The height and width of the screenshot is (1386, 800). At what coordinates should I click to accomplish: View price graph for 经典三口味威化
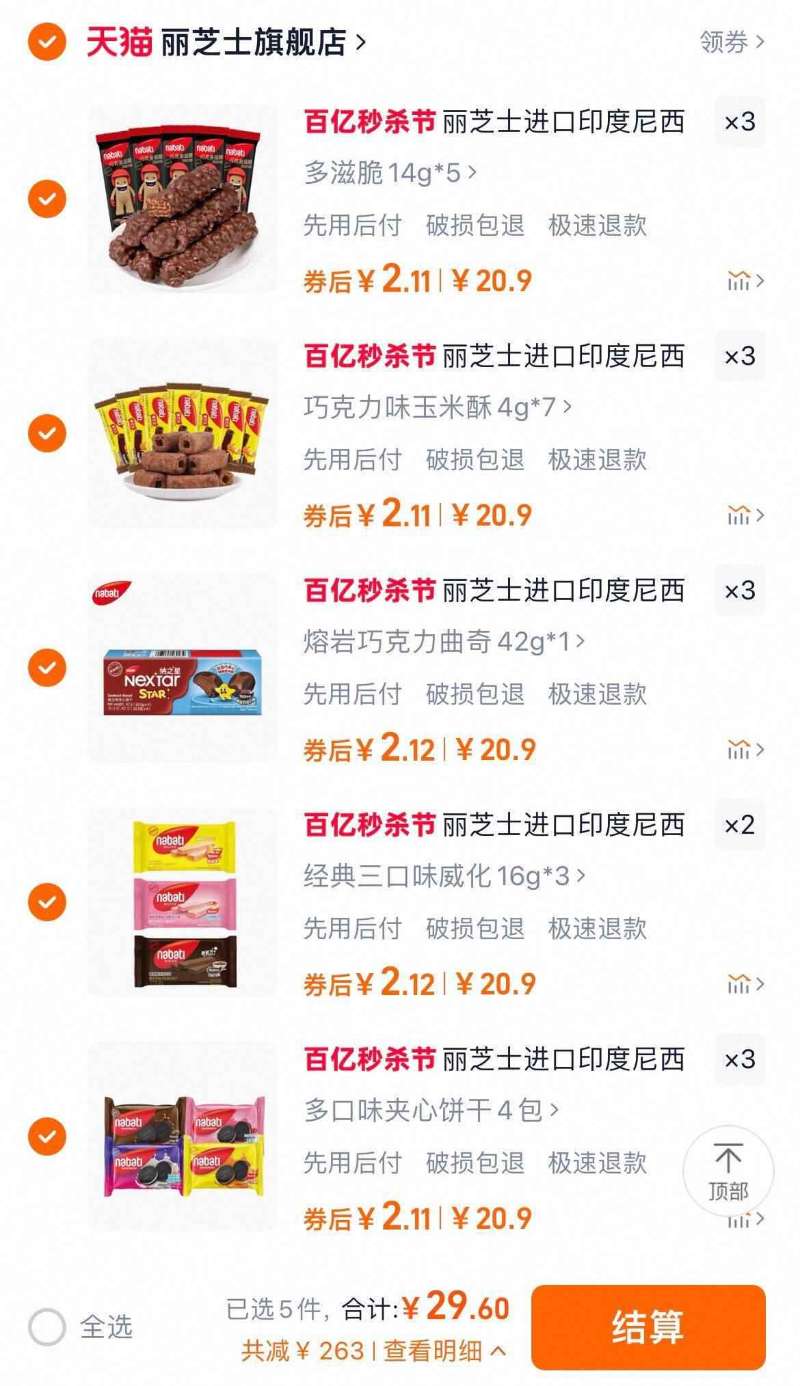[x=740, y=984]
